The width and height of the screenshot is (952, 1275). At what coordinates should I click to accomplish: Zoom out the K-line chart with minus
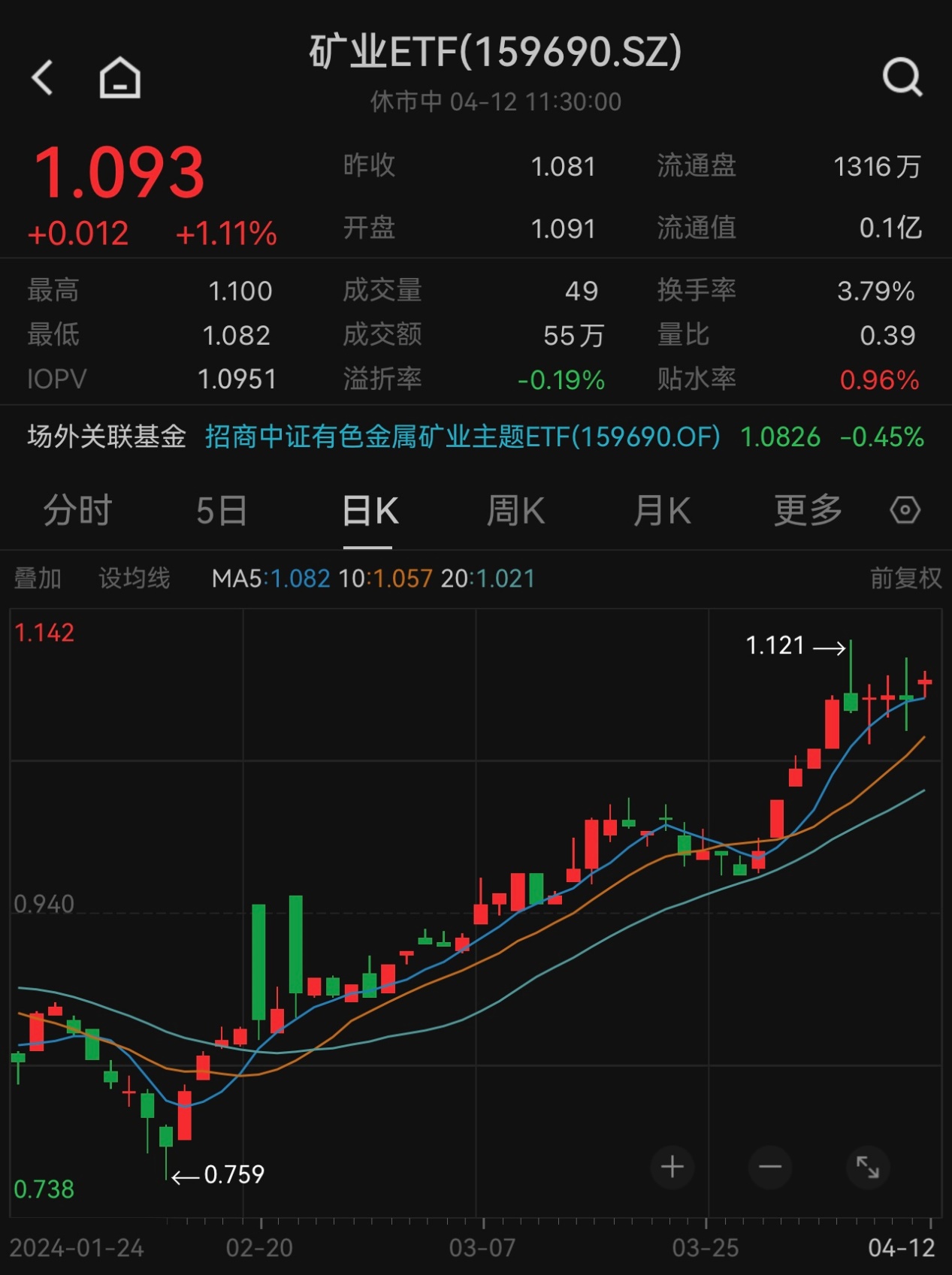pos(770,1167)
